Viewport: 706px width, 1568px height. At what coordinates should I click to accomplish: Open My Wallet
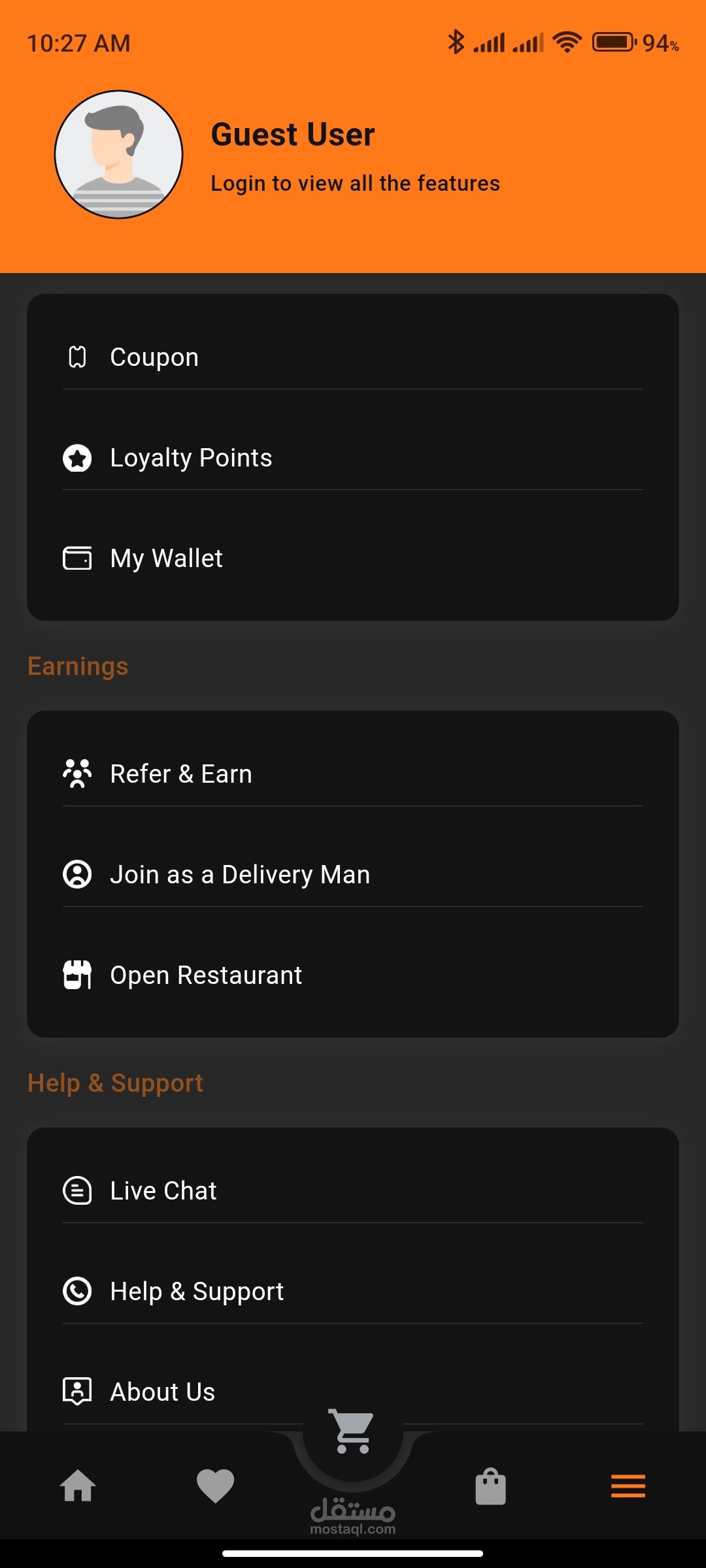click(x=353, y=559)
